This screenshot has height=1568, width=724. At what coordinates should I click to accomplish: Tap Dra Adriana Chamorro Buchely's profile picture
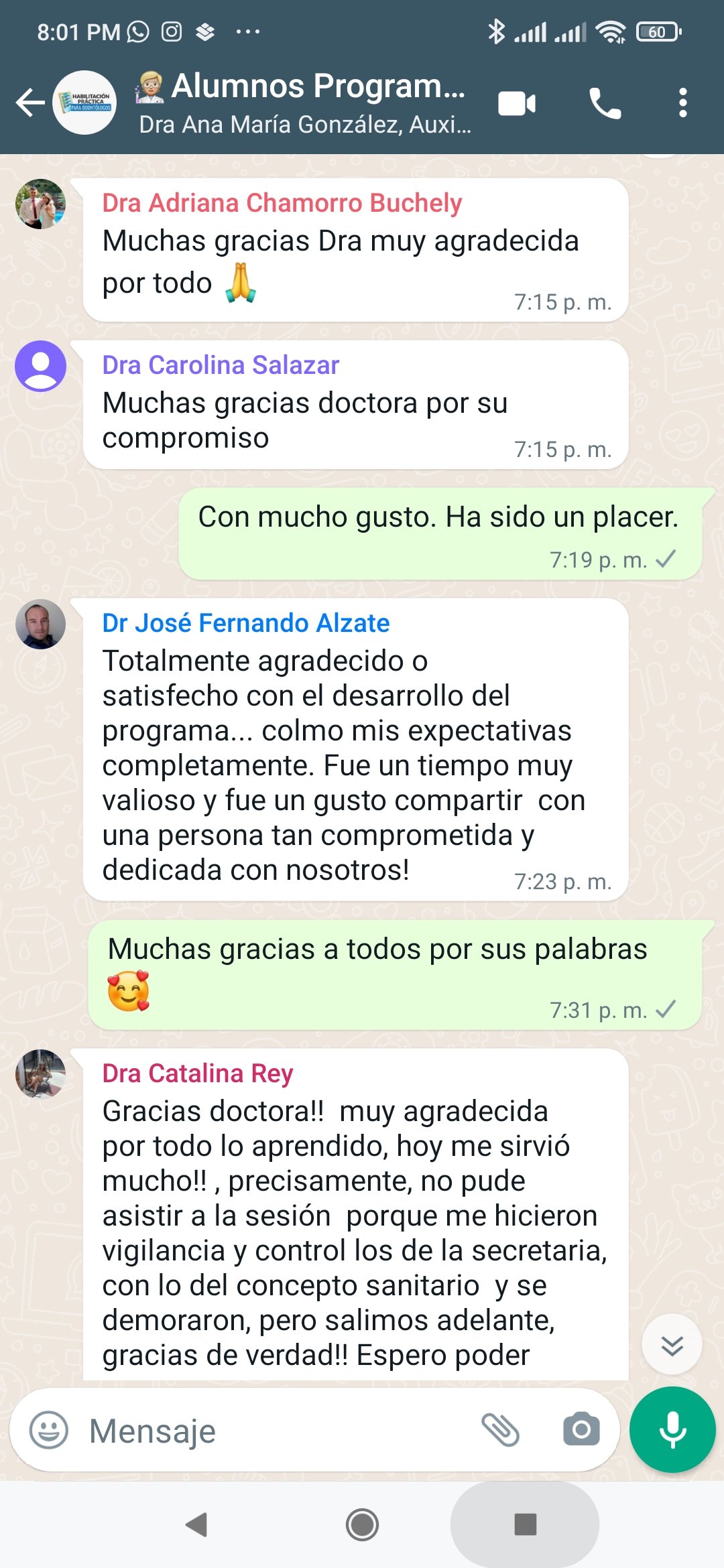(x=40, y=204)
